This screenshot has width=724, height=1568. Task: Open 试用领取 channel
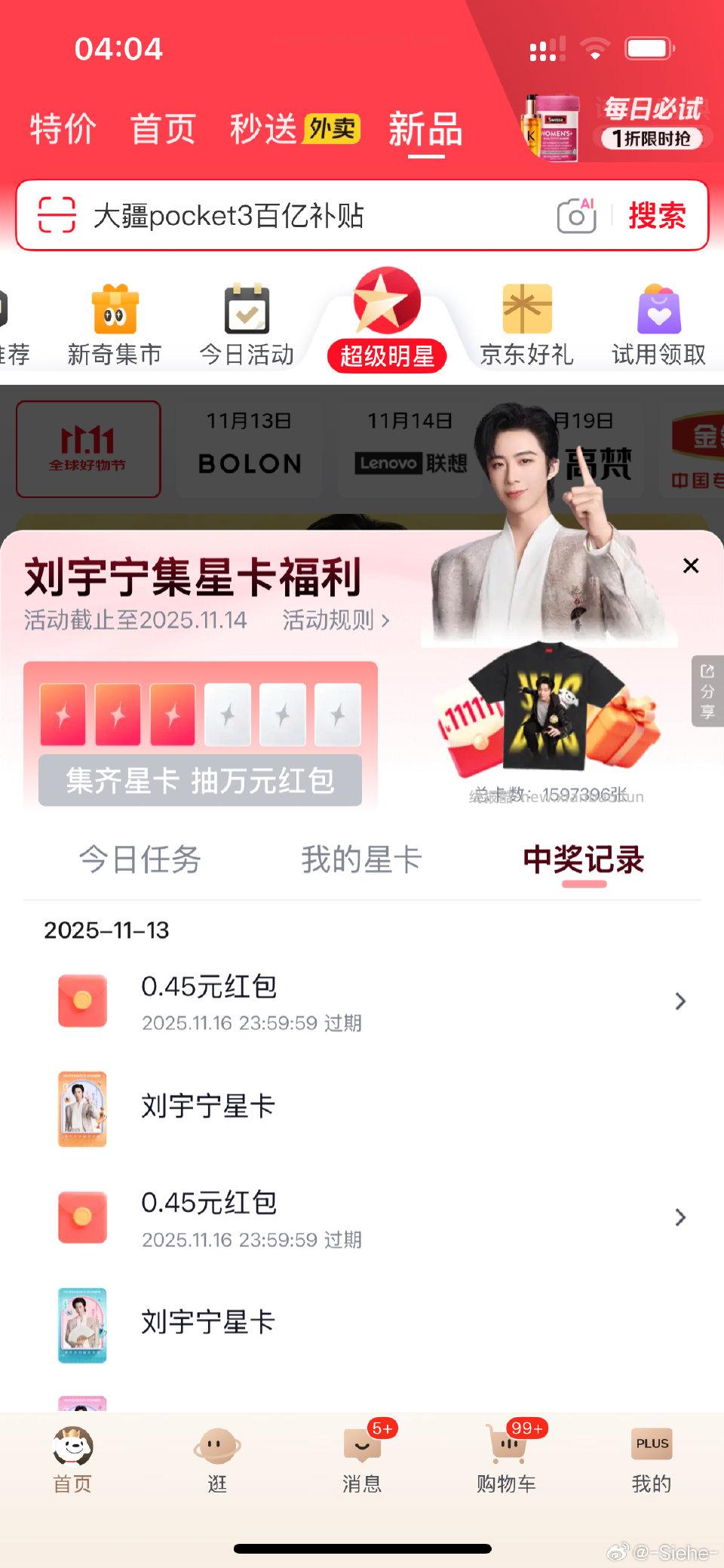click(658, 325)
